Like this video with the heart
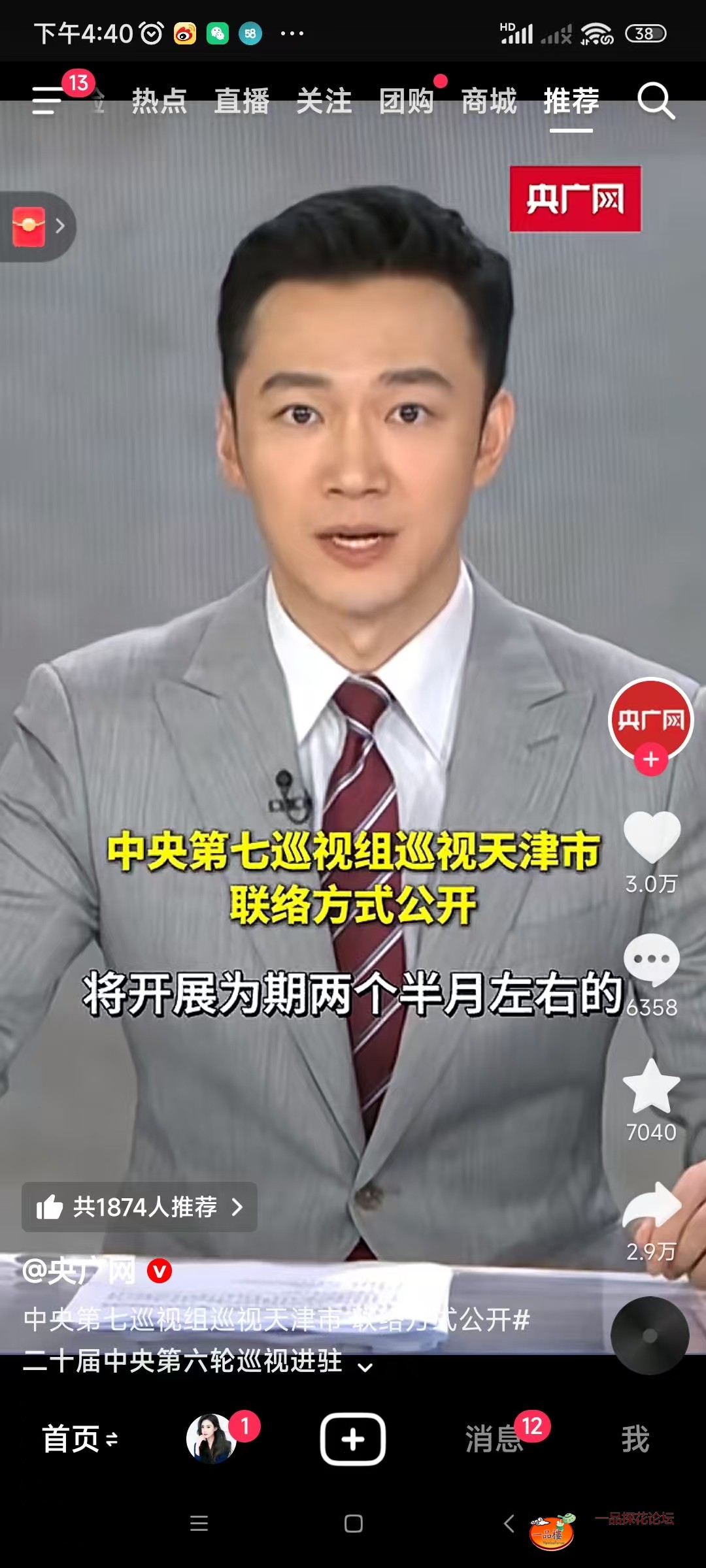 point(651,838)
